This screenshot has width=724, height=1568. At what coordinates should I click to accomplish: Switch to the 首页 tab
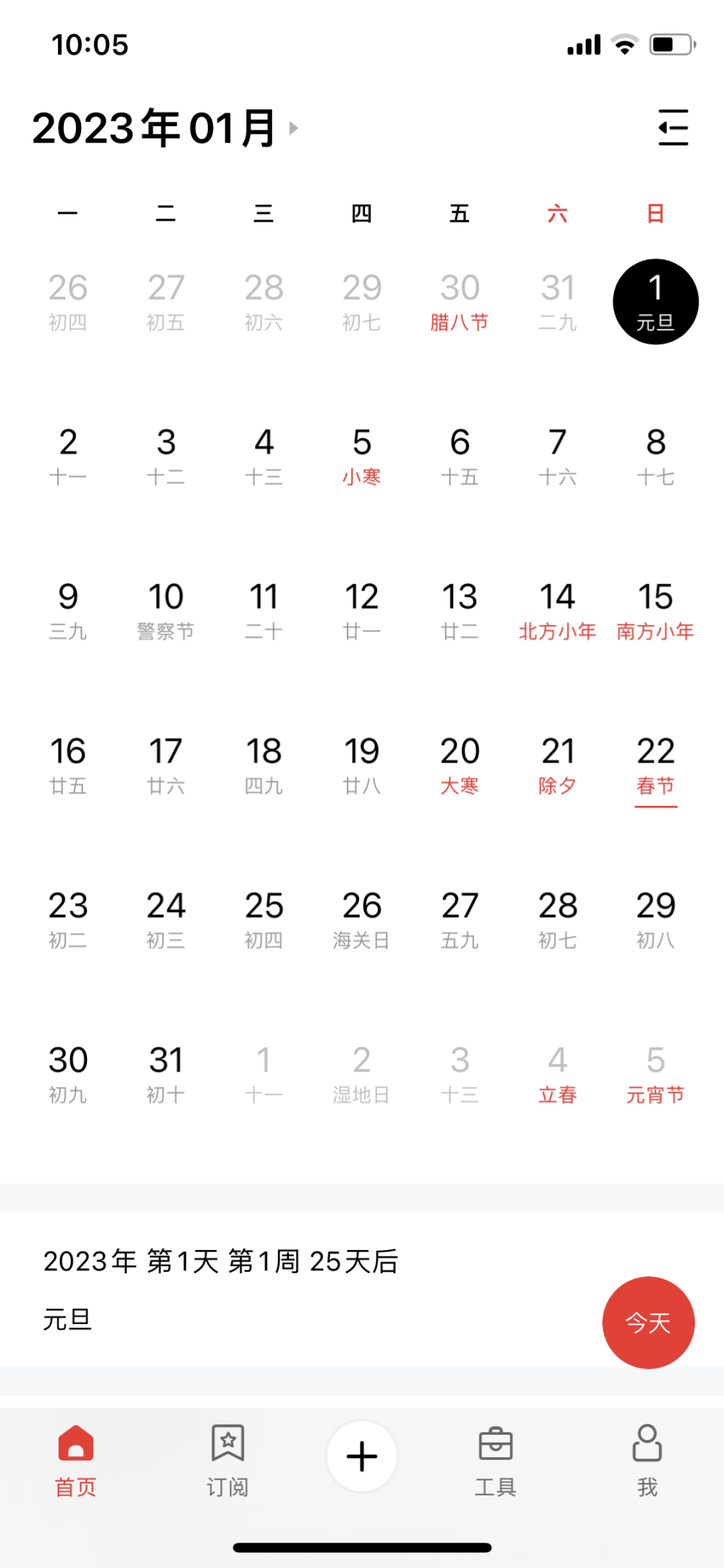tap(76, 1460)
